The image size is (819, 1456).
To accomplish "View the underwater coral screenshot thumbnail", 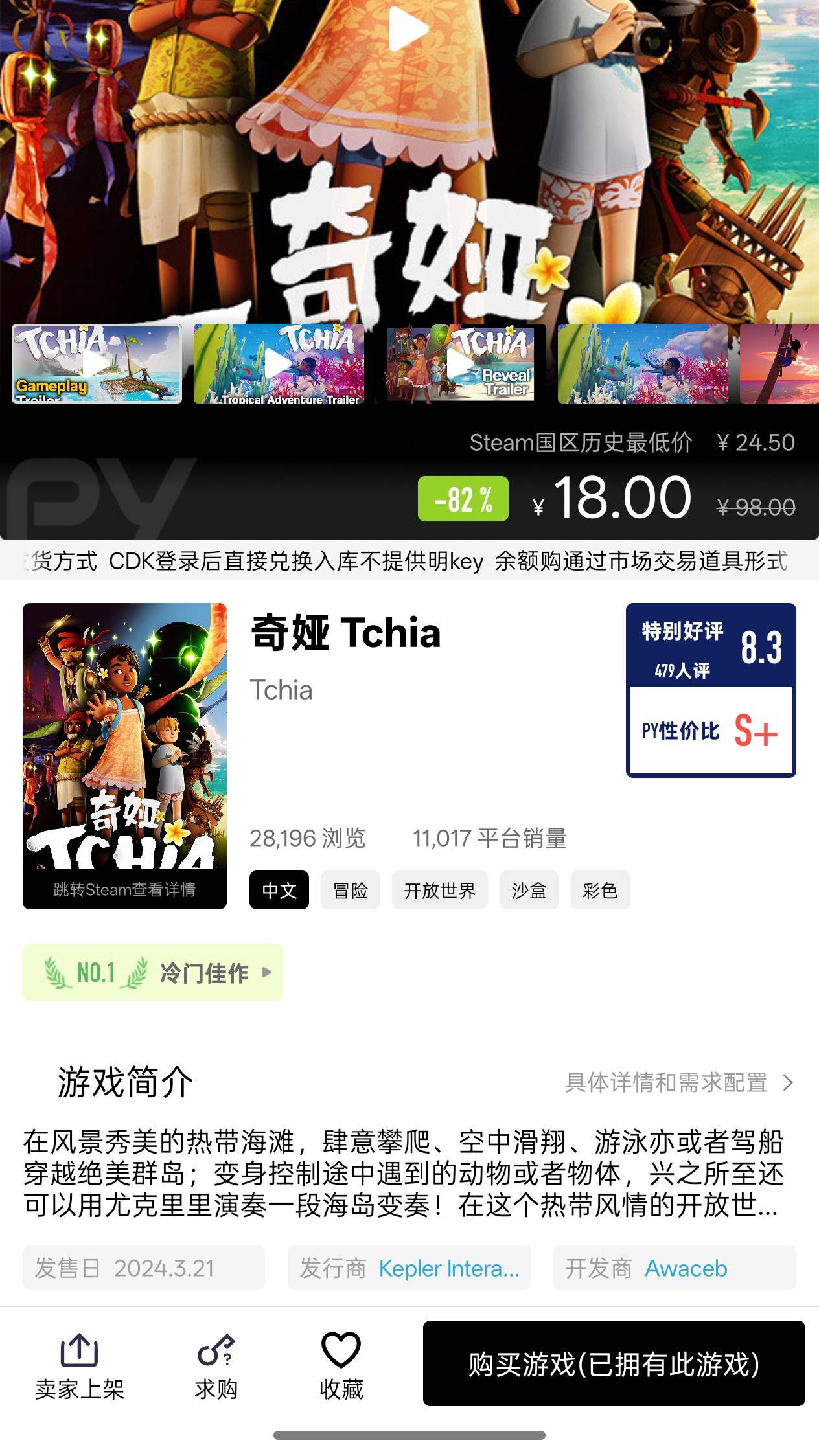I will click(x=643, y=364).
